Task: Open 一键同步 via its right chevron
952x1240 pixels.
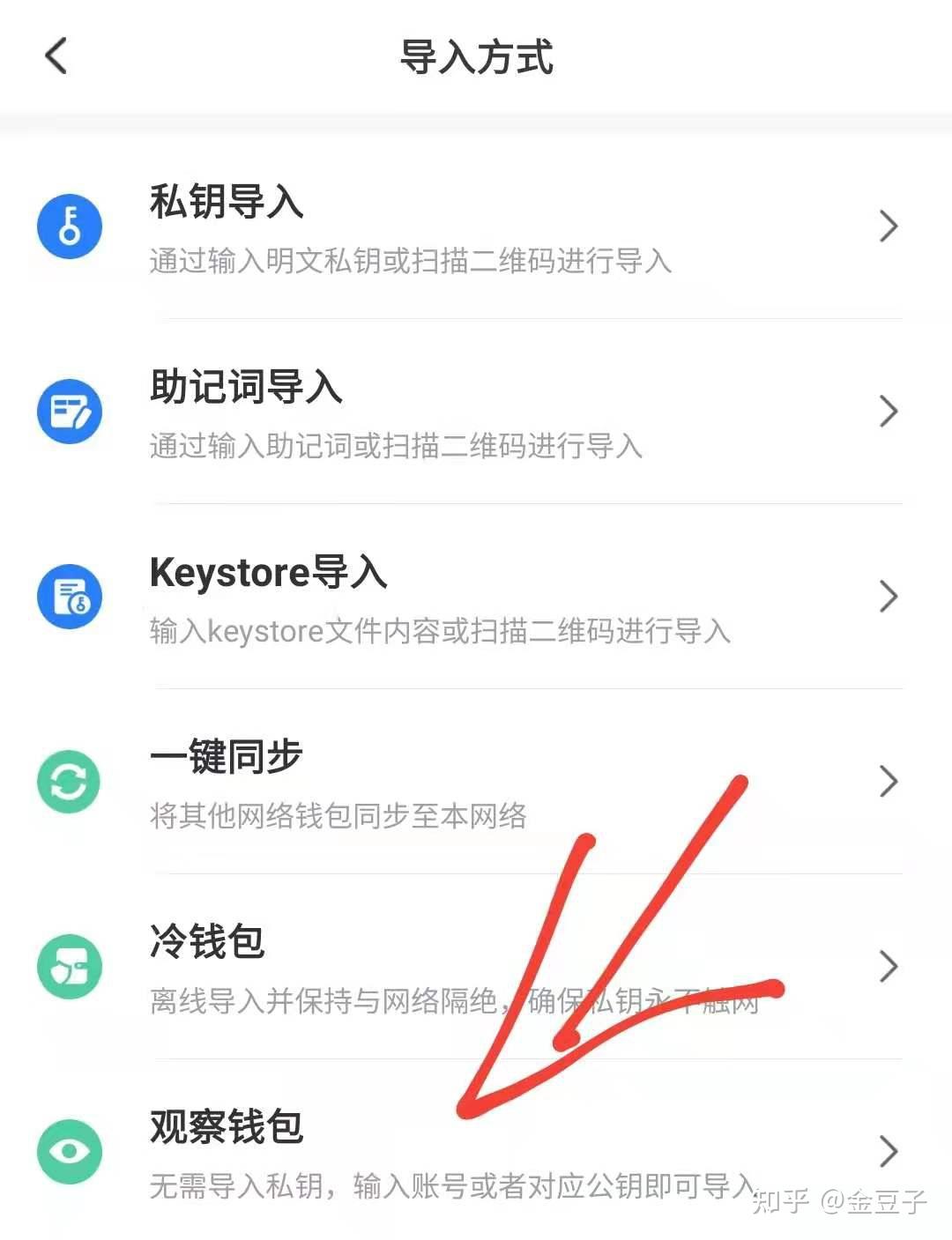Action: click(889, 782)
